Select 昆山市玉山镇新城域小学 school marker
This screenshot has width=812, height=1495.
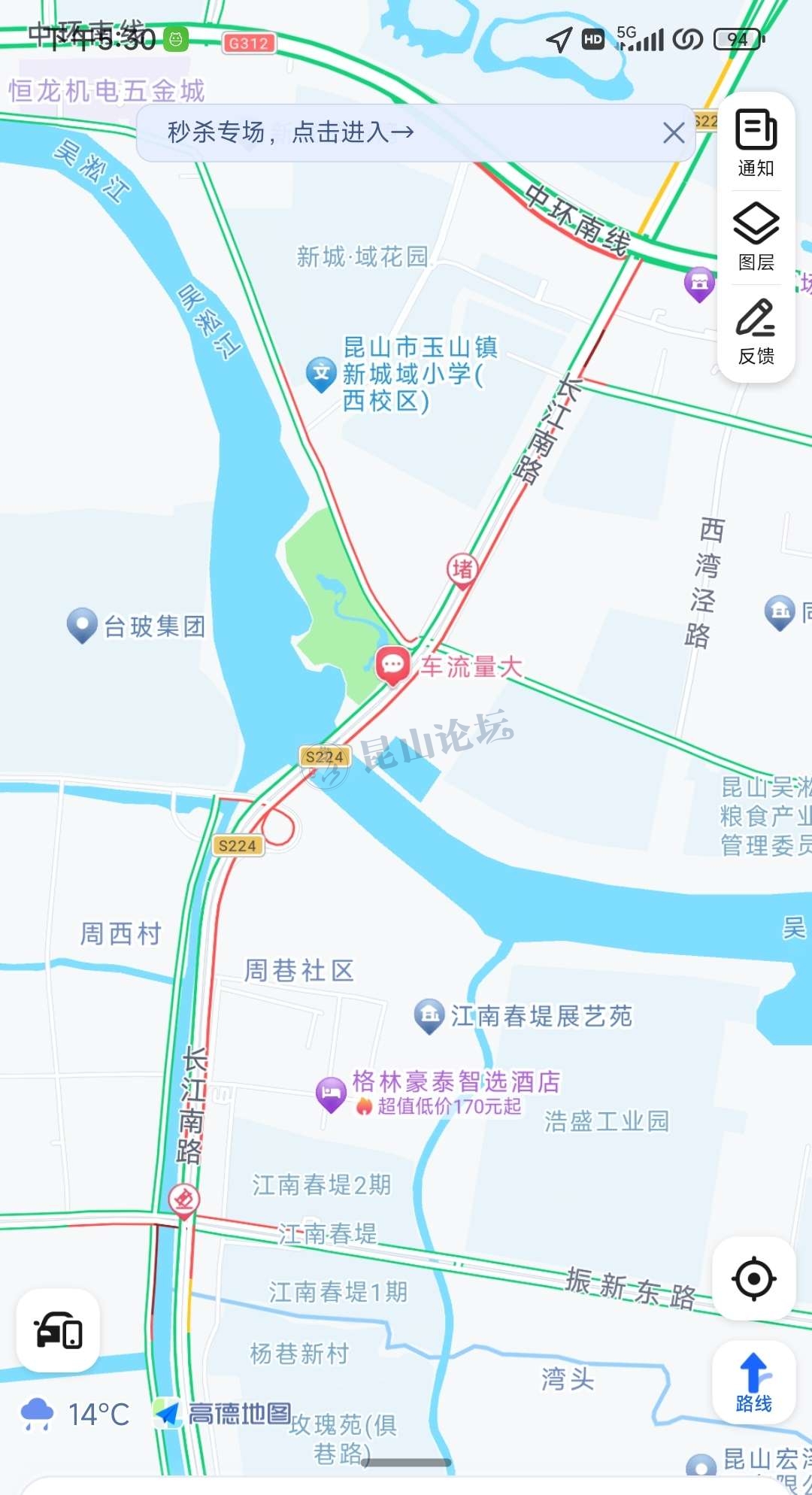coord(321,373)
